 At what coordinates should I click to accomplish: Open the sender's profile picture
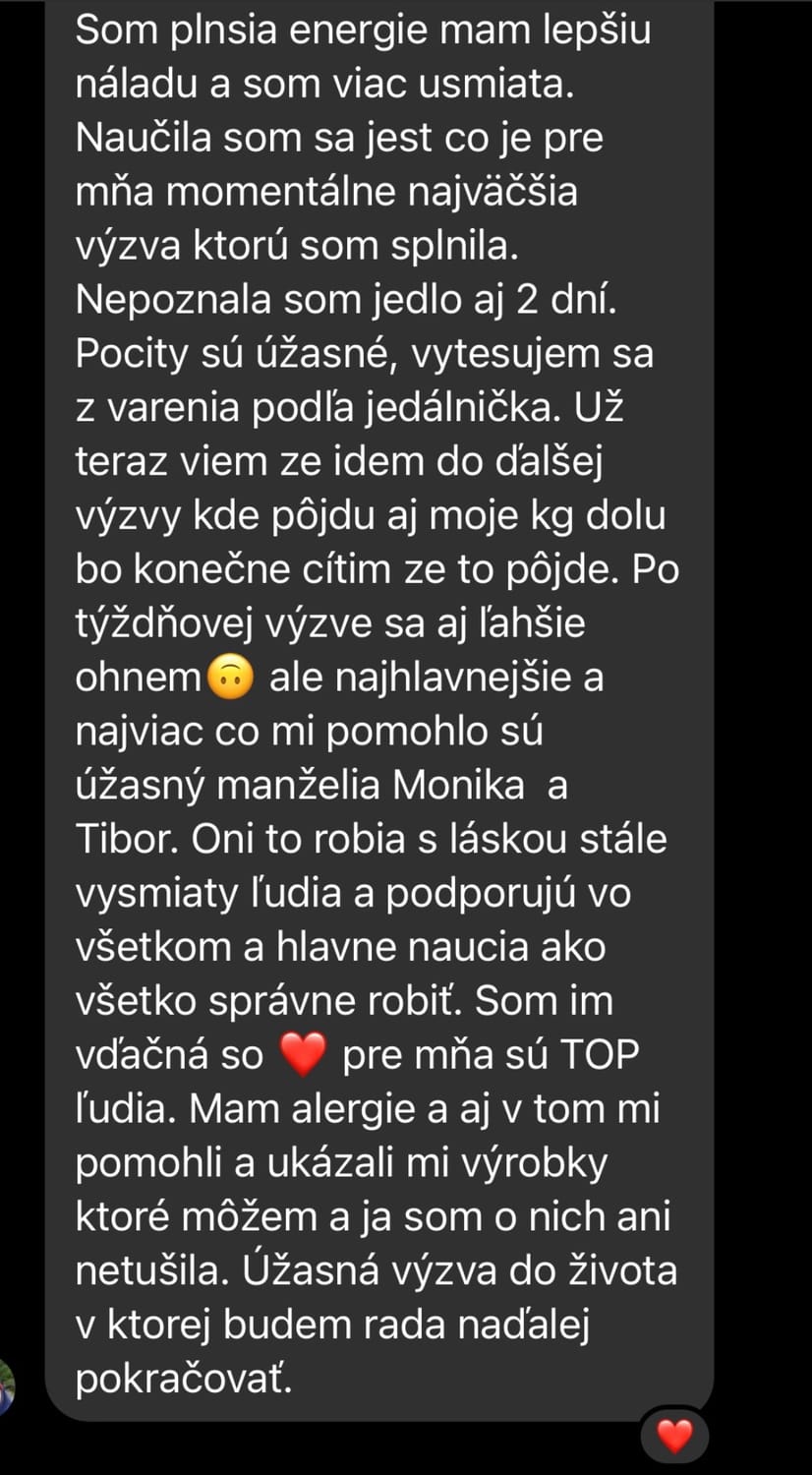pos(6,1386)
